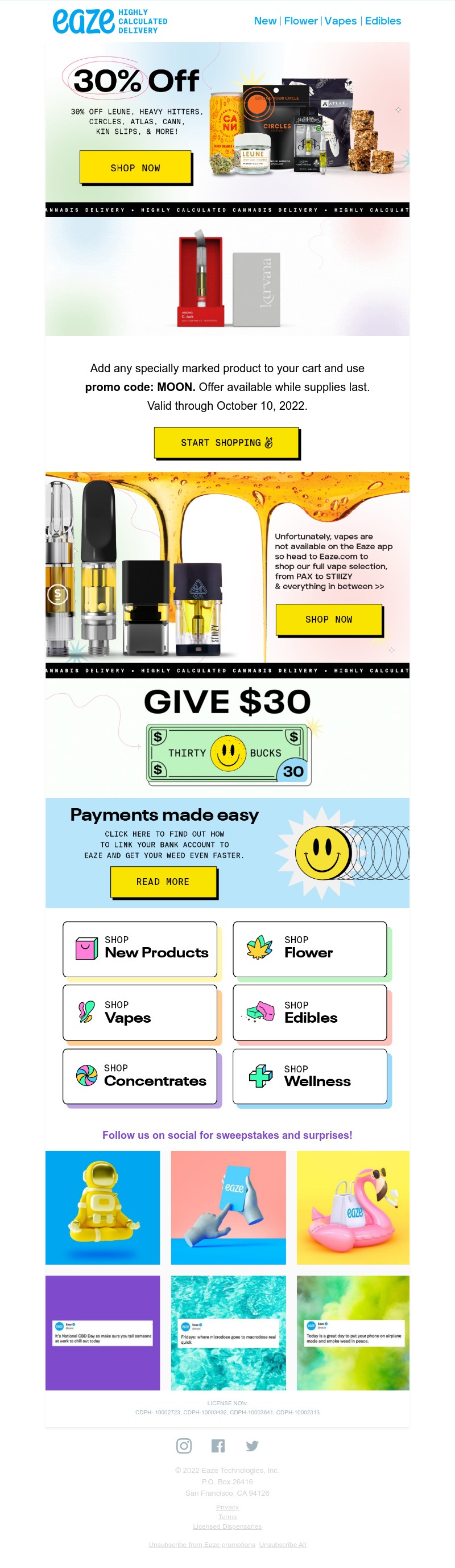Open the Vapes link in header
Image resolution: width=455 pixels, height=1568 pixels.
340,20
